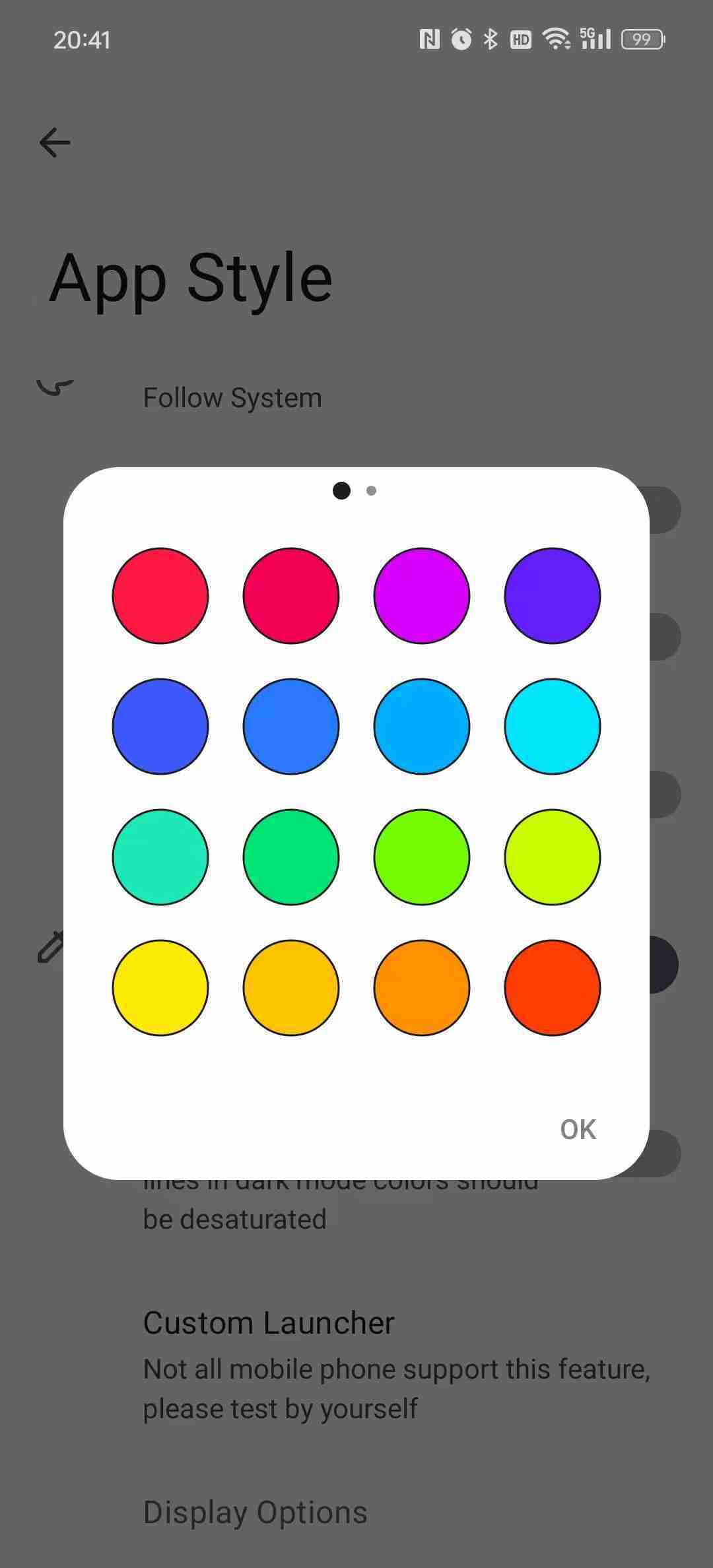Select the bright green swatch
The image size is (713, 1568).
tap(422, 857)
